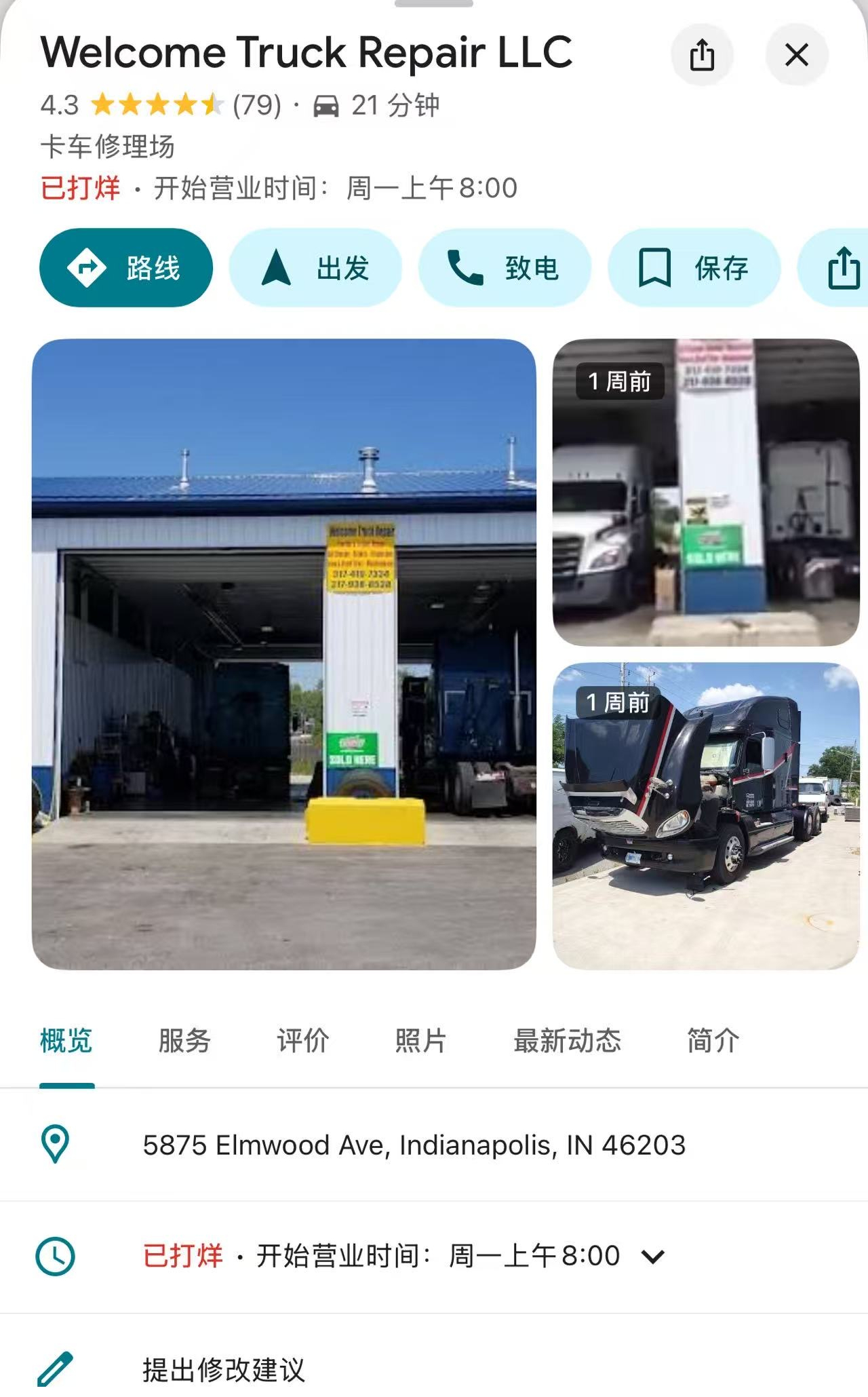
Task: Open the 5875 Elmwood Ave address row
Action: (x=414, y=1145)
